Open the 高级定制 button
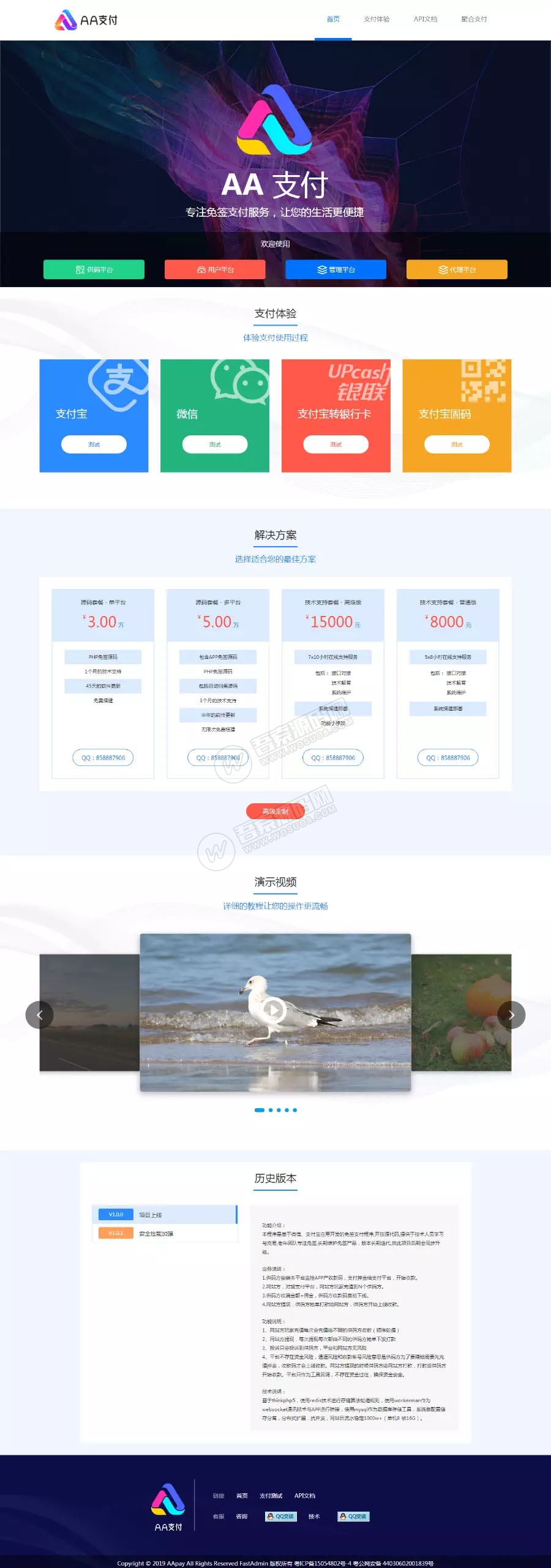 pyautogui.click(x=275, y=811)
